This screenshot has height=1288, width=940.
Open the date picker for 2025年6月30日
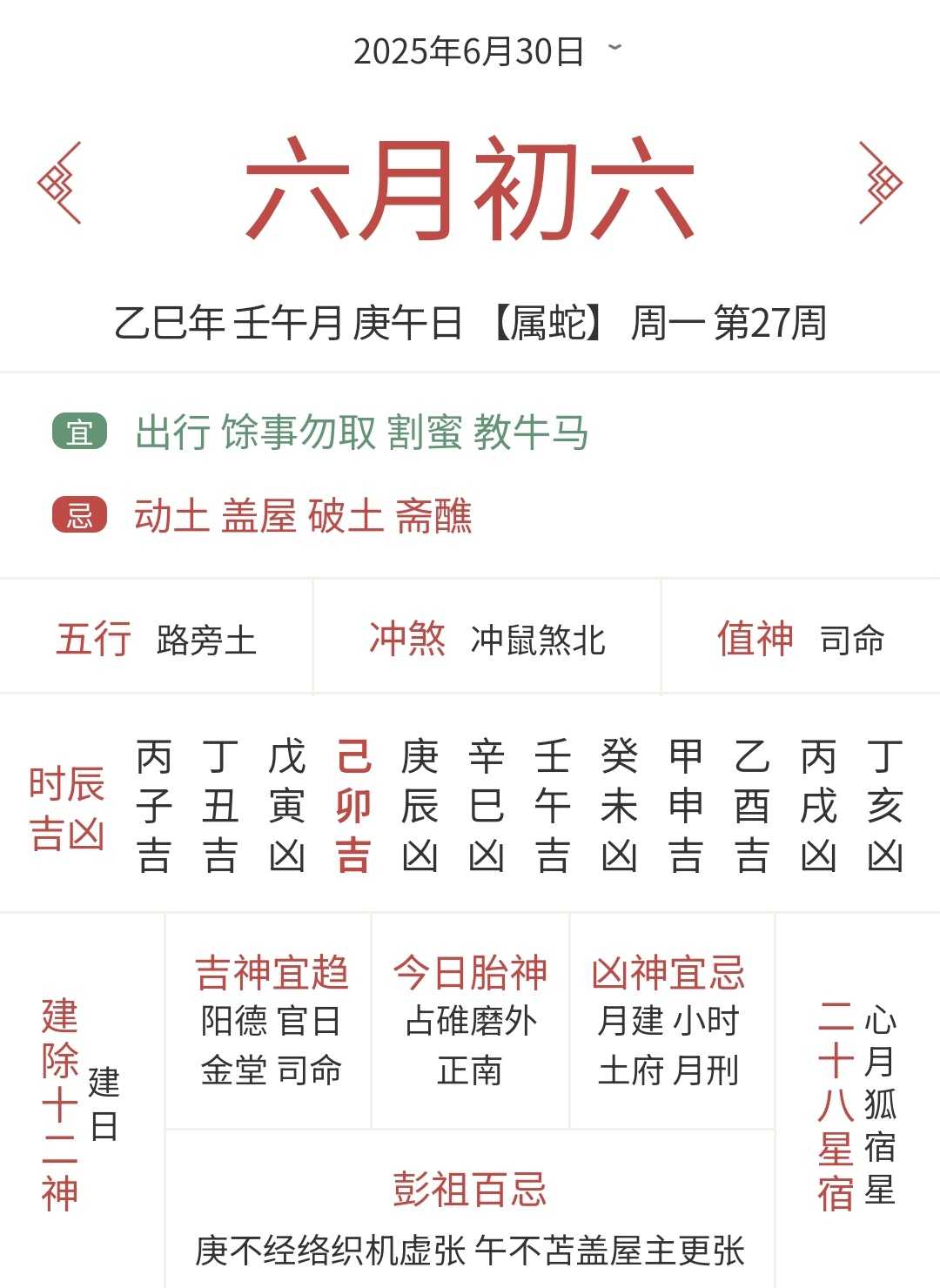pyautogui.click(x=484, y=51)
